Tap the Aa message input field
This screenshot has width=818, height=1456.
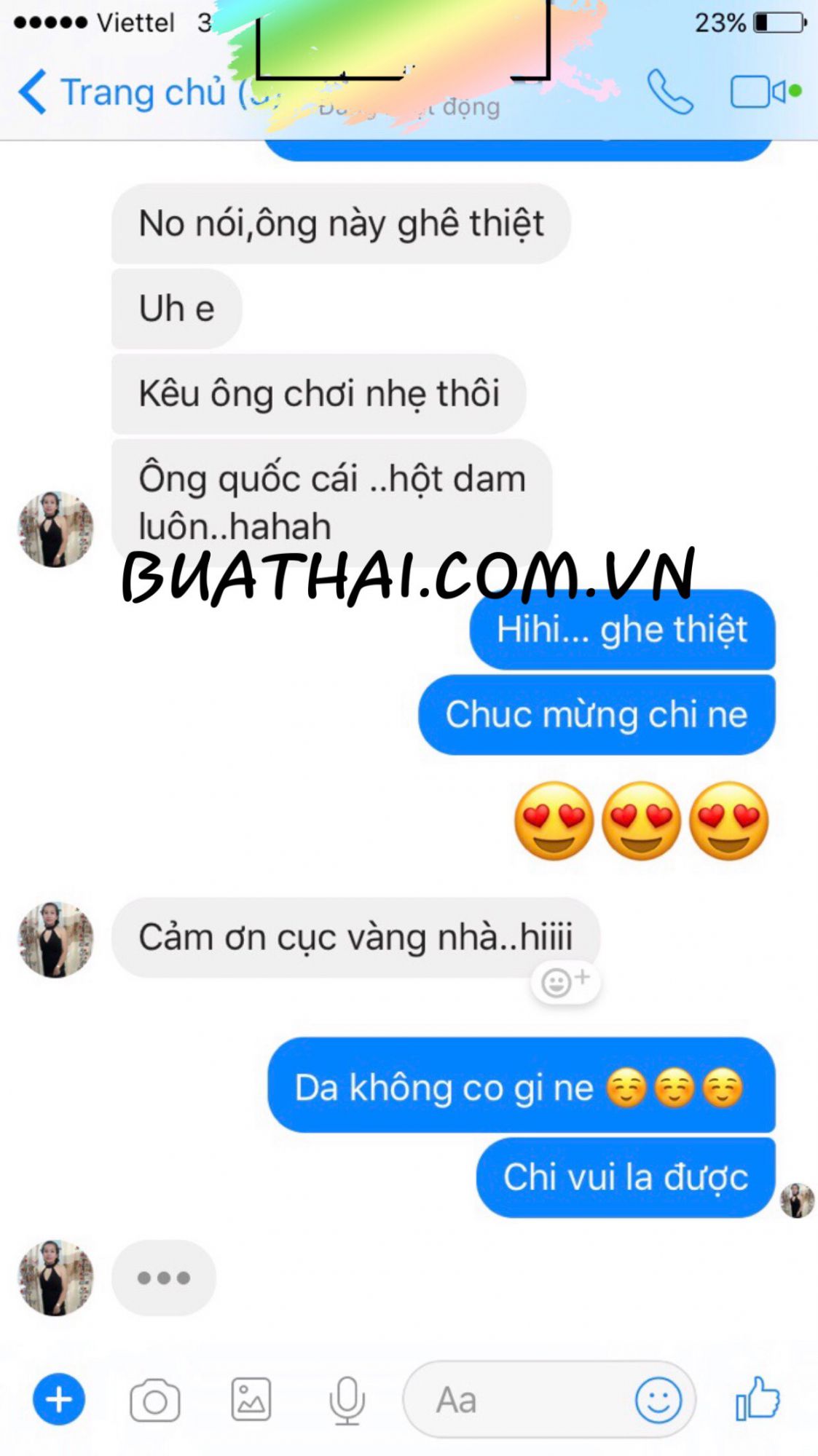coord(517,1399)
